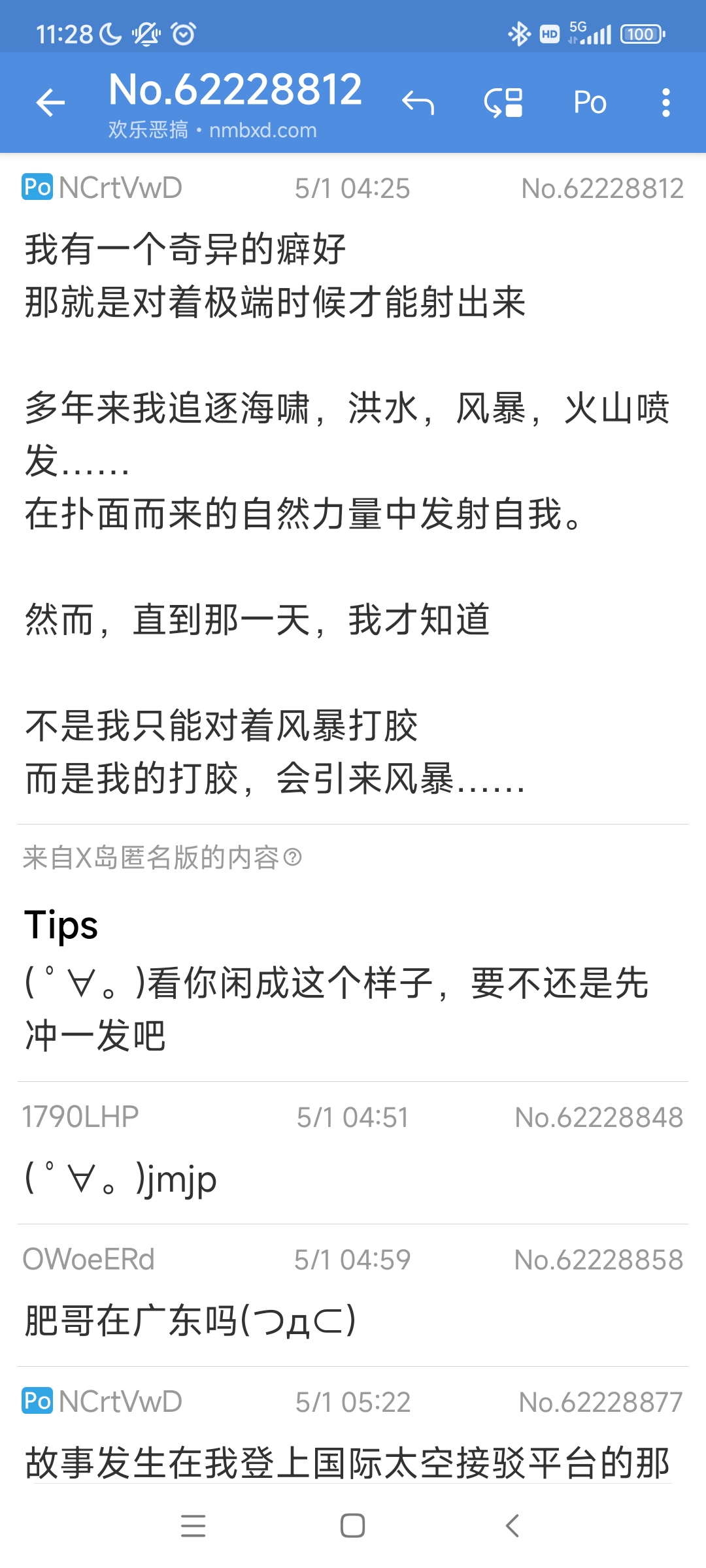Image resolution: width=706 pixels, height=1568 pixels.
Task: Open the reply from OWoeERd
Action: click(x=353, y=1296)
